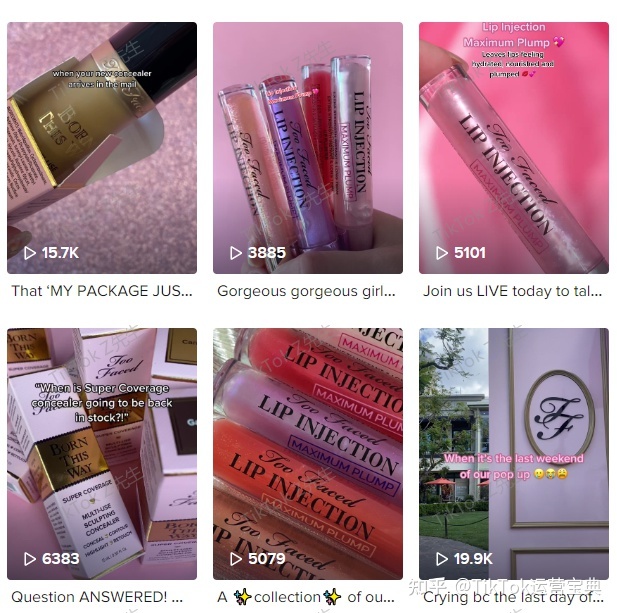The height and width of the screenshot is (613, 617).
Task: Open the "Join us LIVE today" video
Action: coord(514,148)
